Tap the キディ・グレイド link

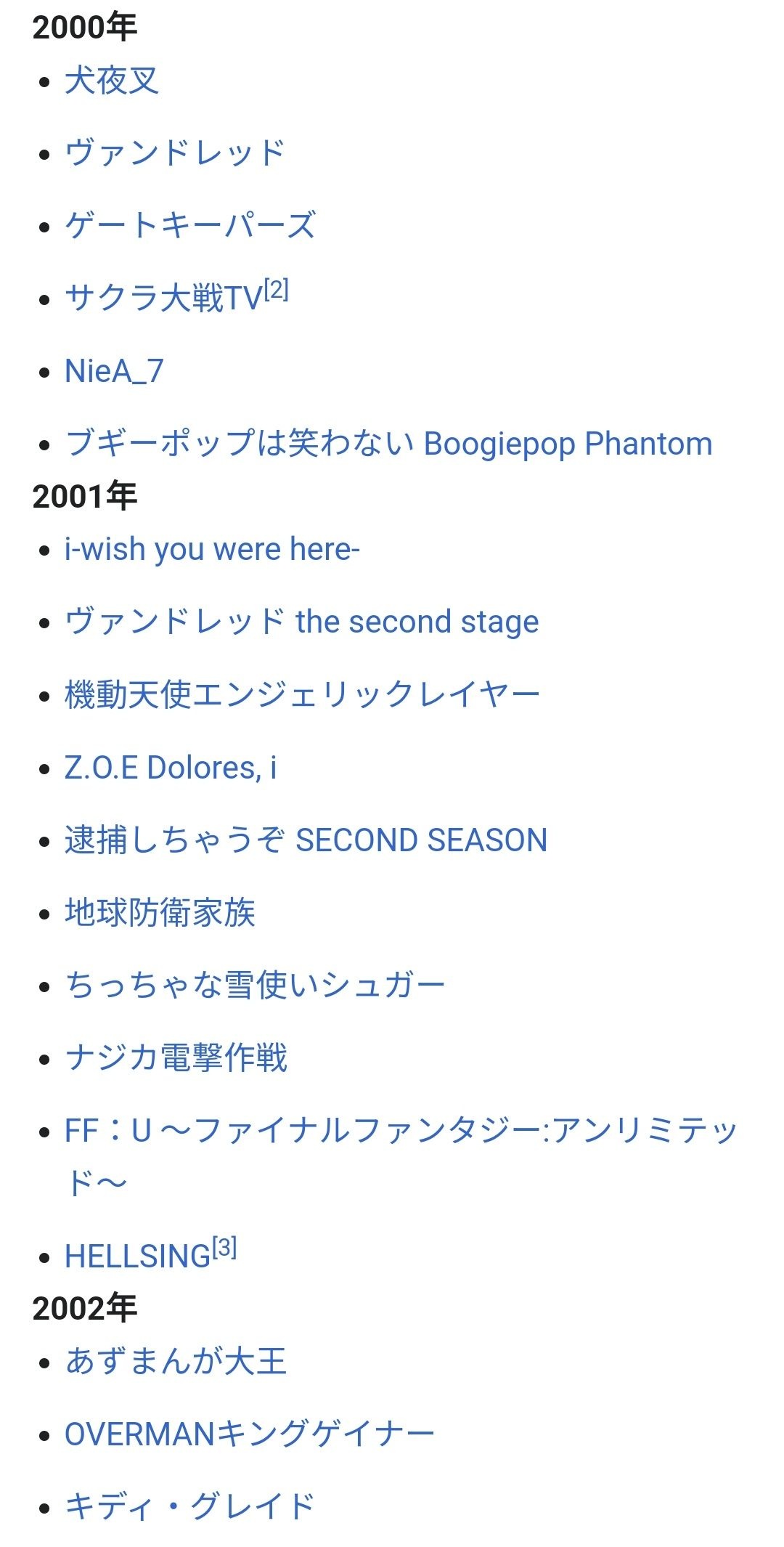click(189, 1507)
